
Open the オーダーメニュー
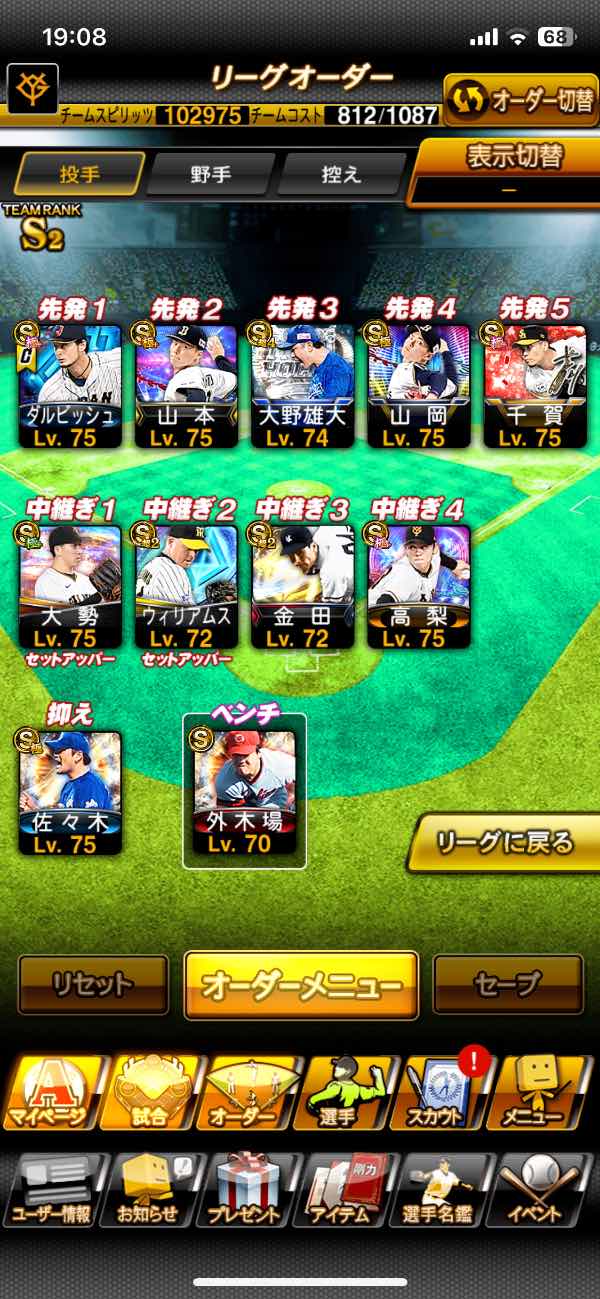click(x=301, y=985)
